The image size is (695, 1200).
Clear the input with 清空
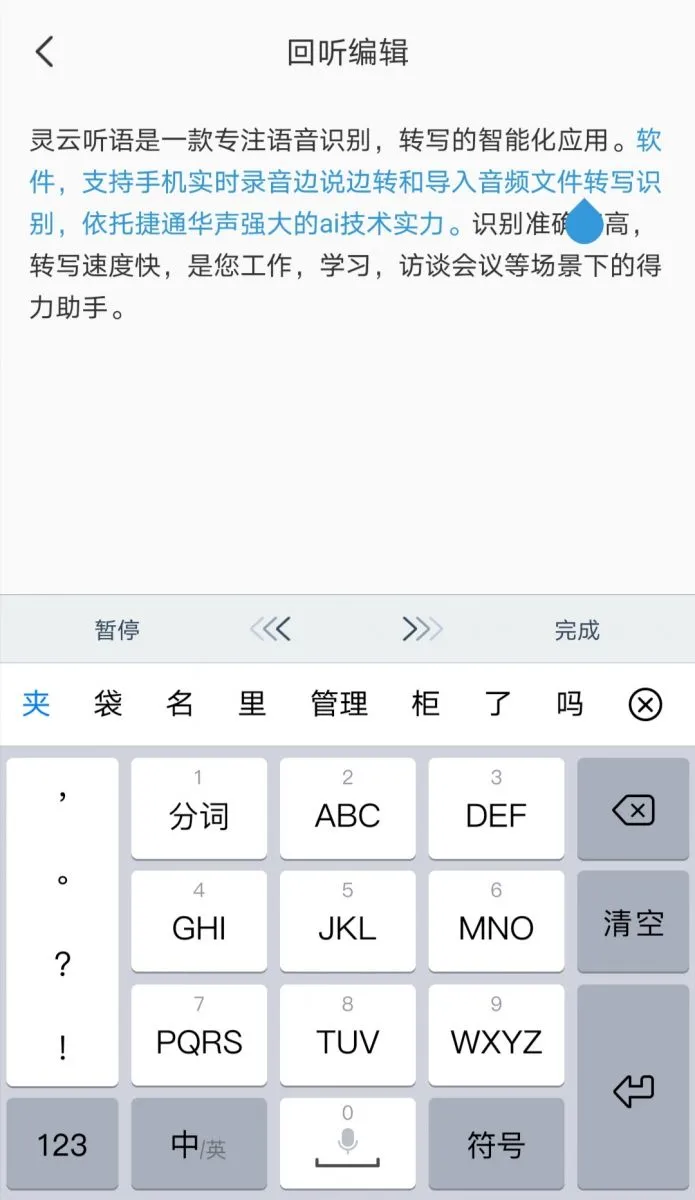tap(633, 921)
